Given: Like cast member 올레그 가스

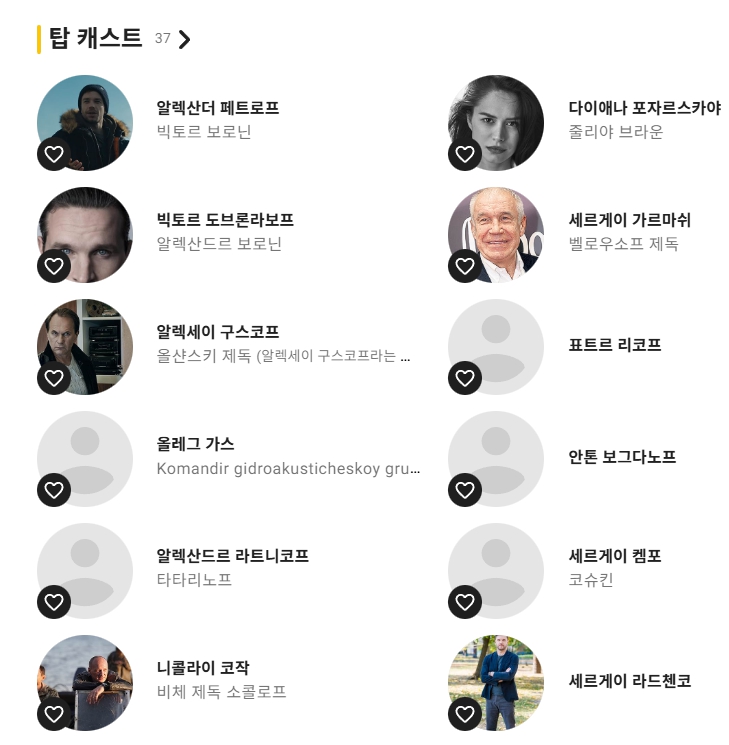Looking at the screenshot, I should coord(54,490).
